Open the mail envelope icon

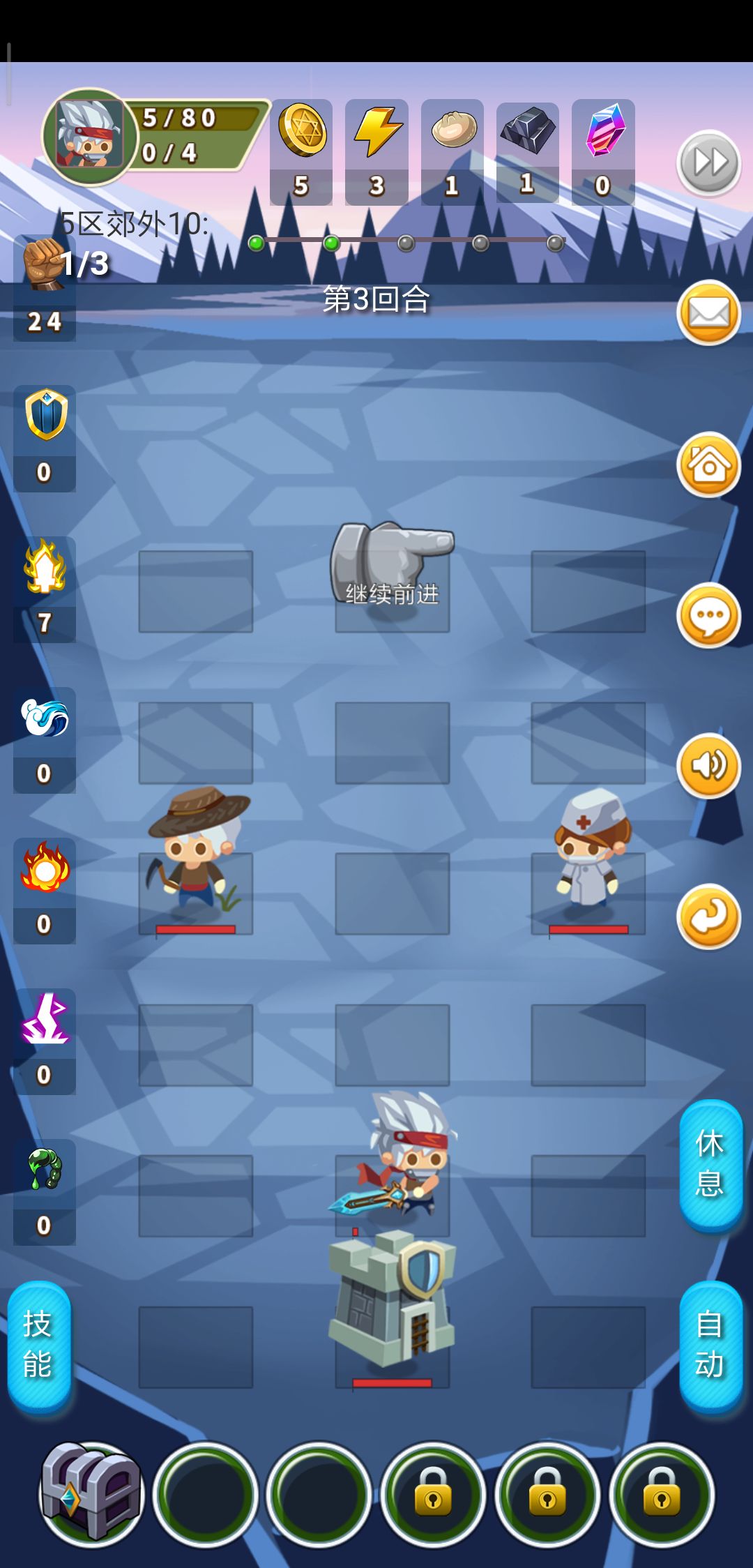(708, 315)
